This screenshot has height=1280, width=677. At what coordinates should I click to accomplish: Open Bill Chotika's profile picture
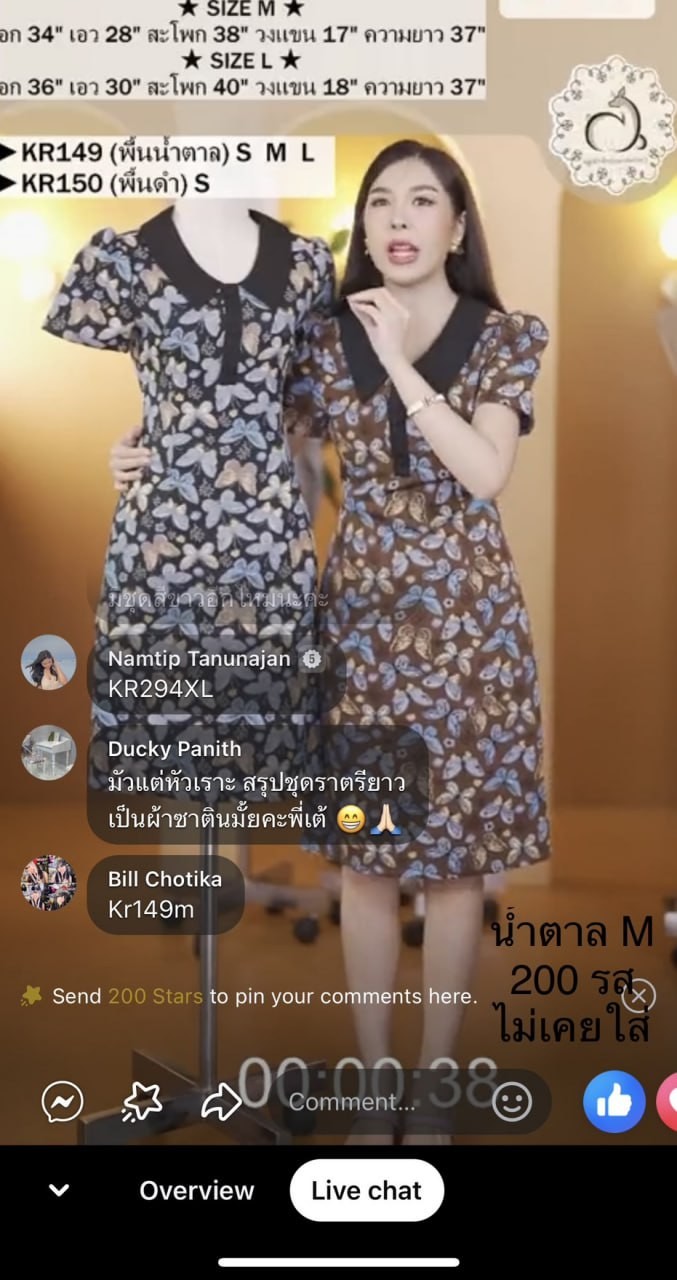point(48,882)
